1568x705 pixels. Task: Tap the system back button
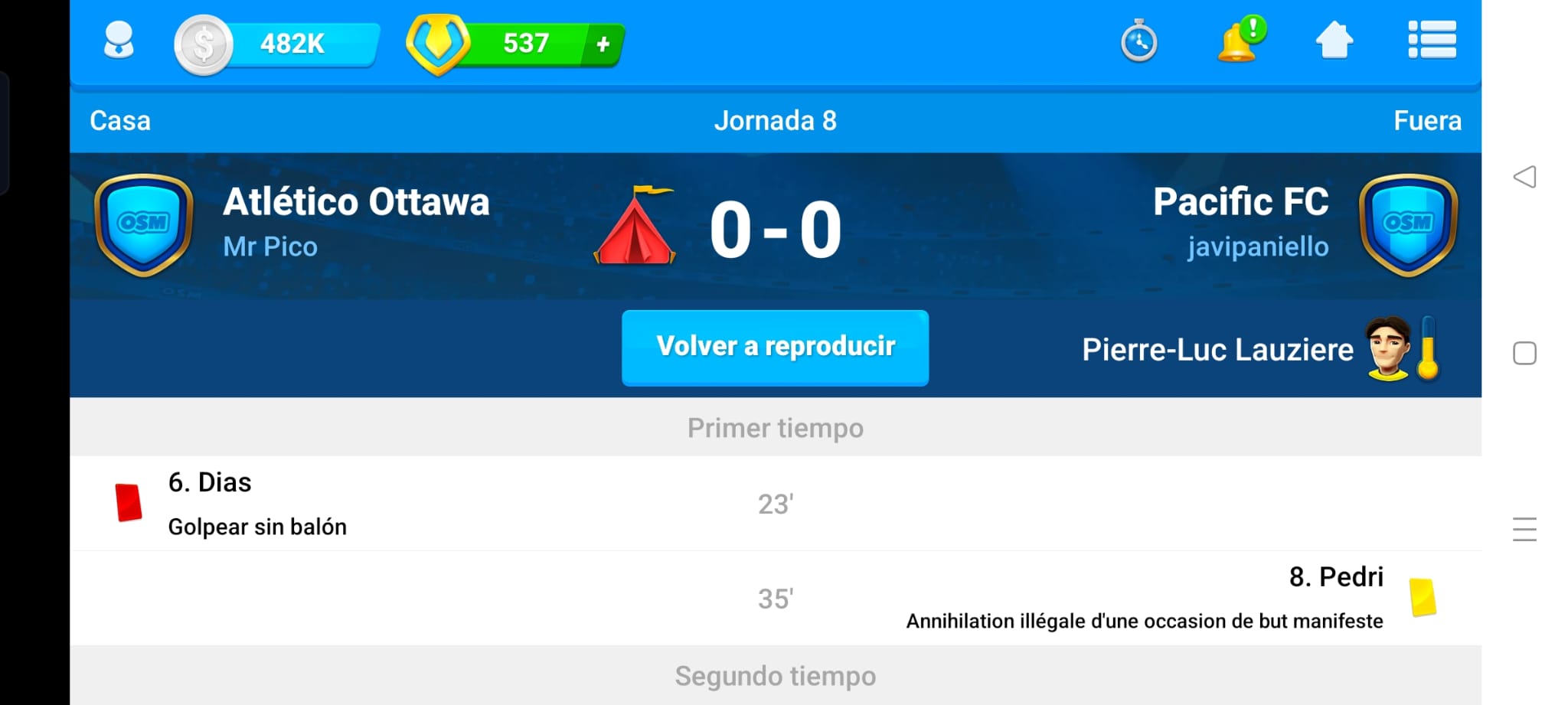coord(1524,178)
